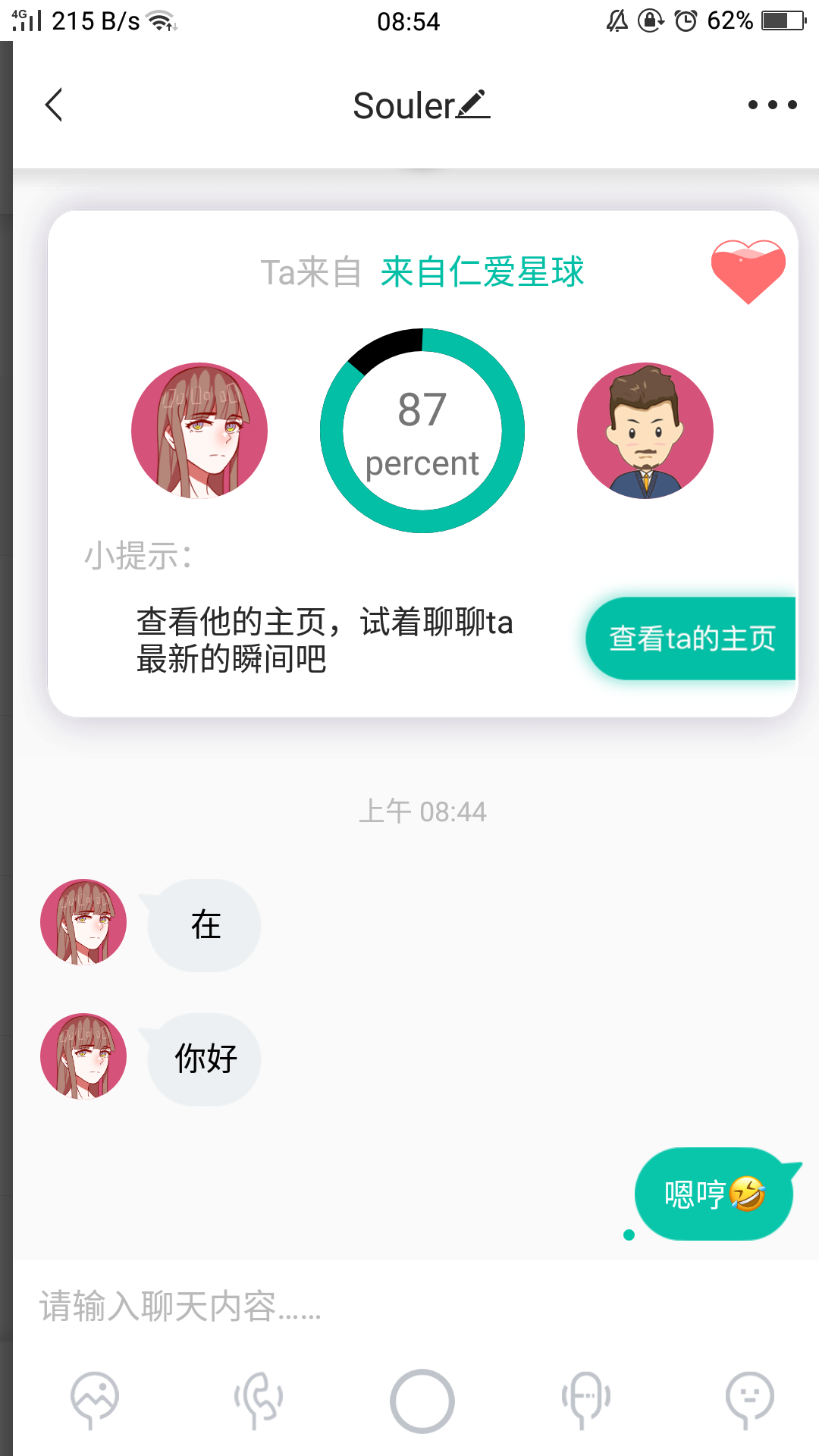Edit the Souler remark name pencil
The image size is (819, 1456).
click(473, 105)
